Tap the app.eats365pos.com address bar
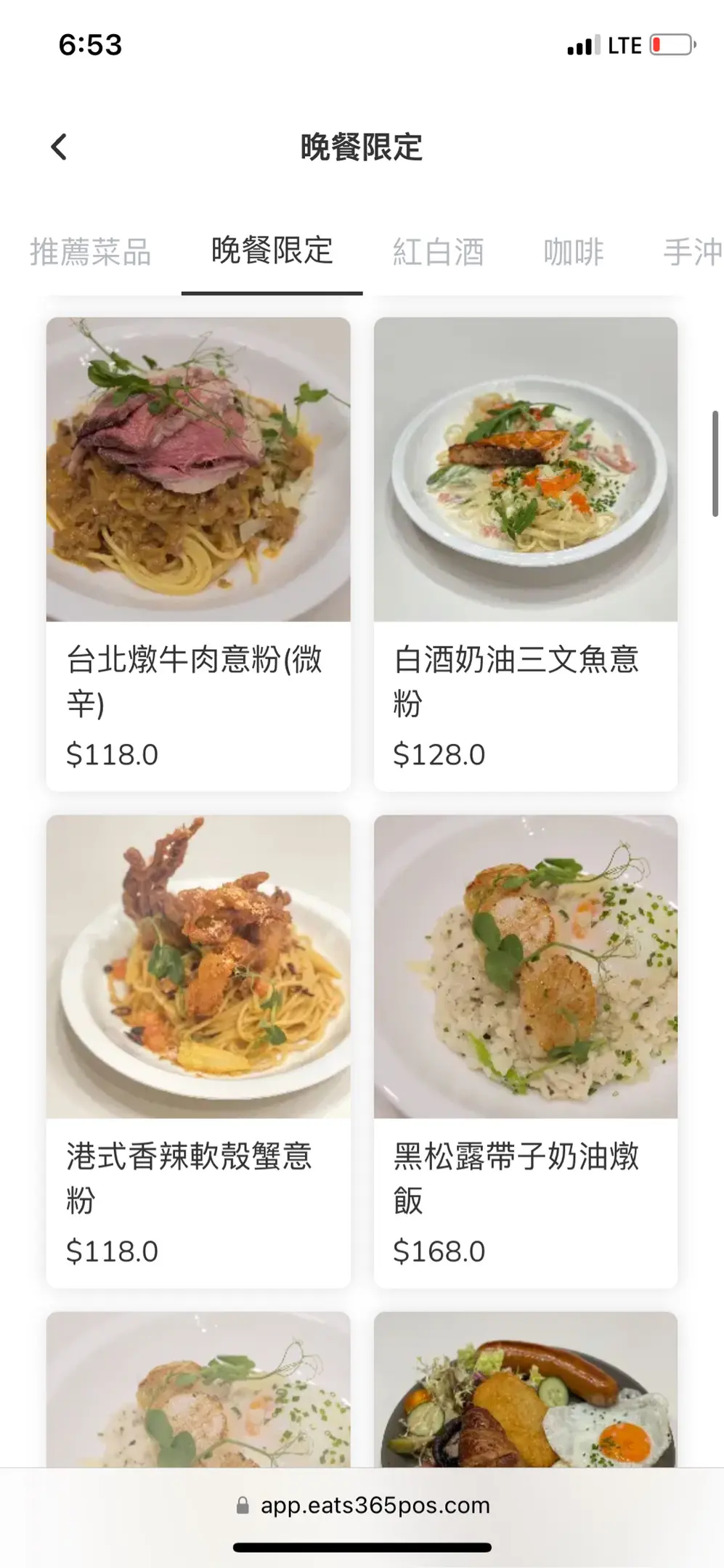724x1568 pixels. pyautogui.click(x=363, y=1506)
